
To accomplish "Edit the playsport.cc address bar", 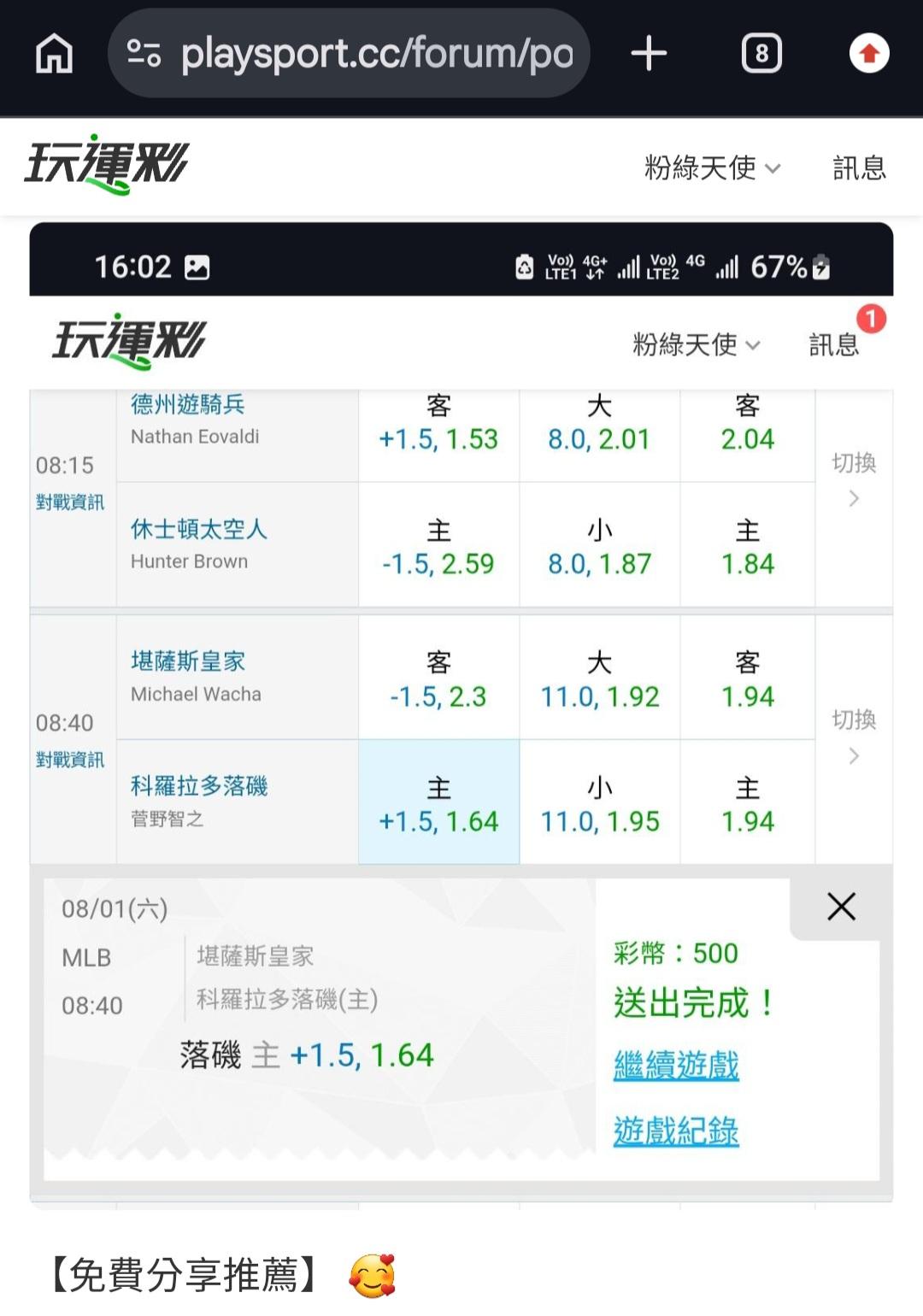I will (349, 53).
